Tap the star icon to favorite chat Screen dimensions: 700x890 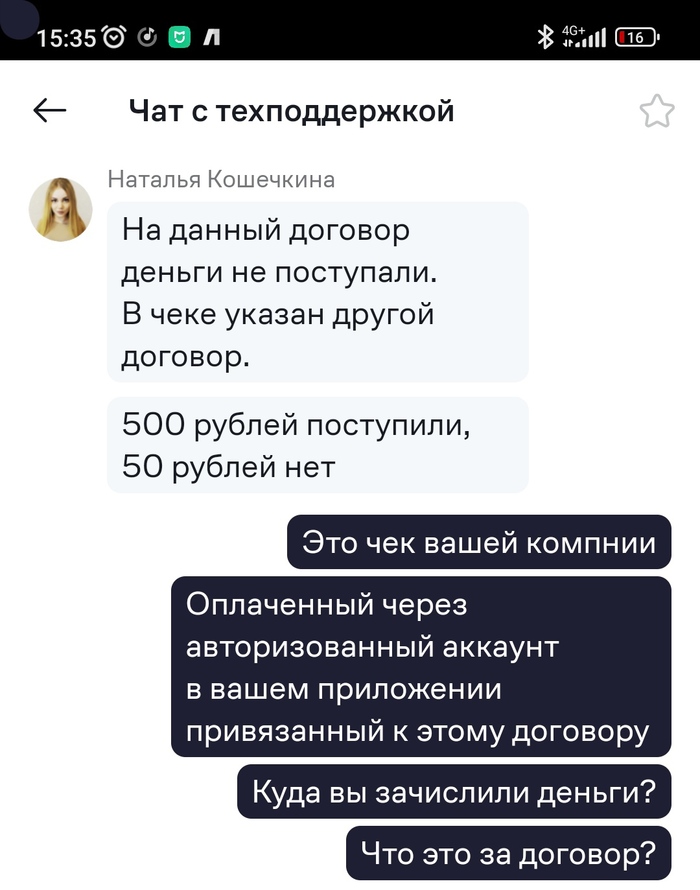click(x=656, y=111)
